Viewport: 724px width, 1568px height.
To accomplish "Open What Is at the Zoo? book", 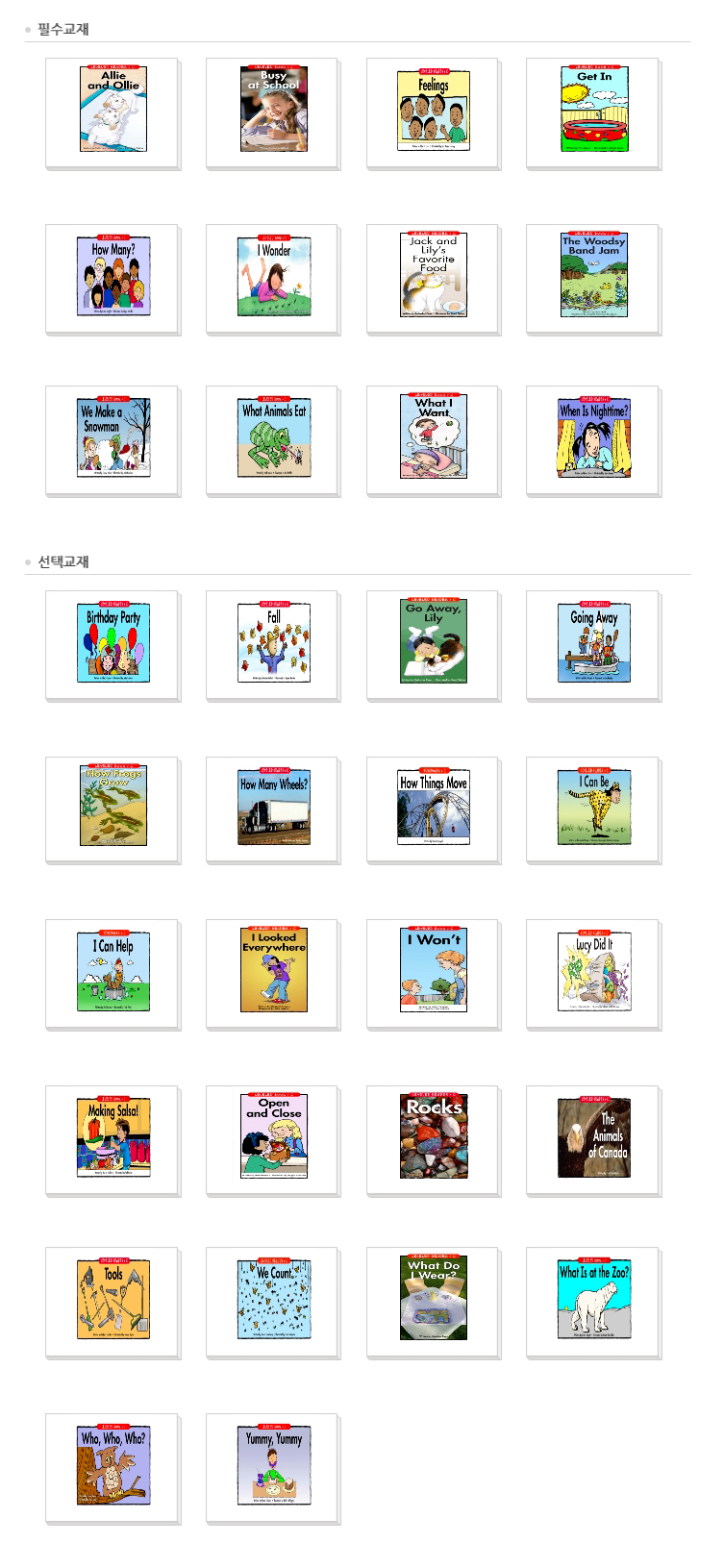I will [x=594, y=1299].
